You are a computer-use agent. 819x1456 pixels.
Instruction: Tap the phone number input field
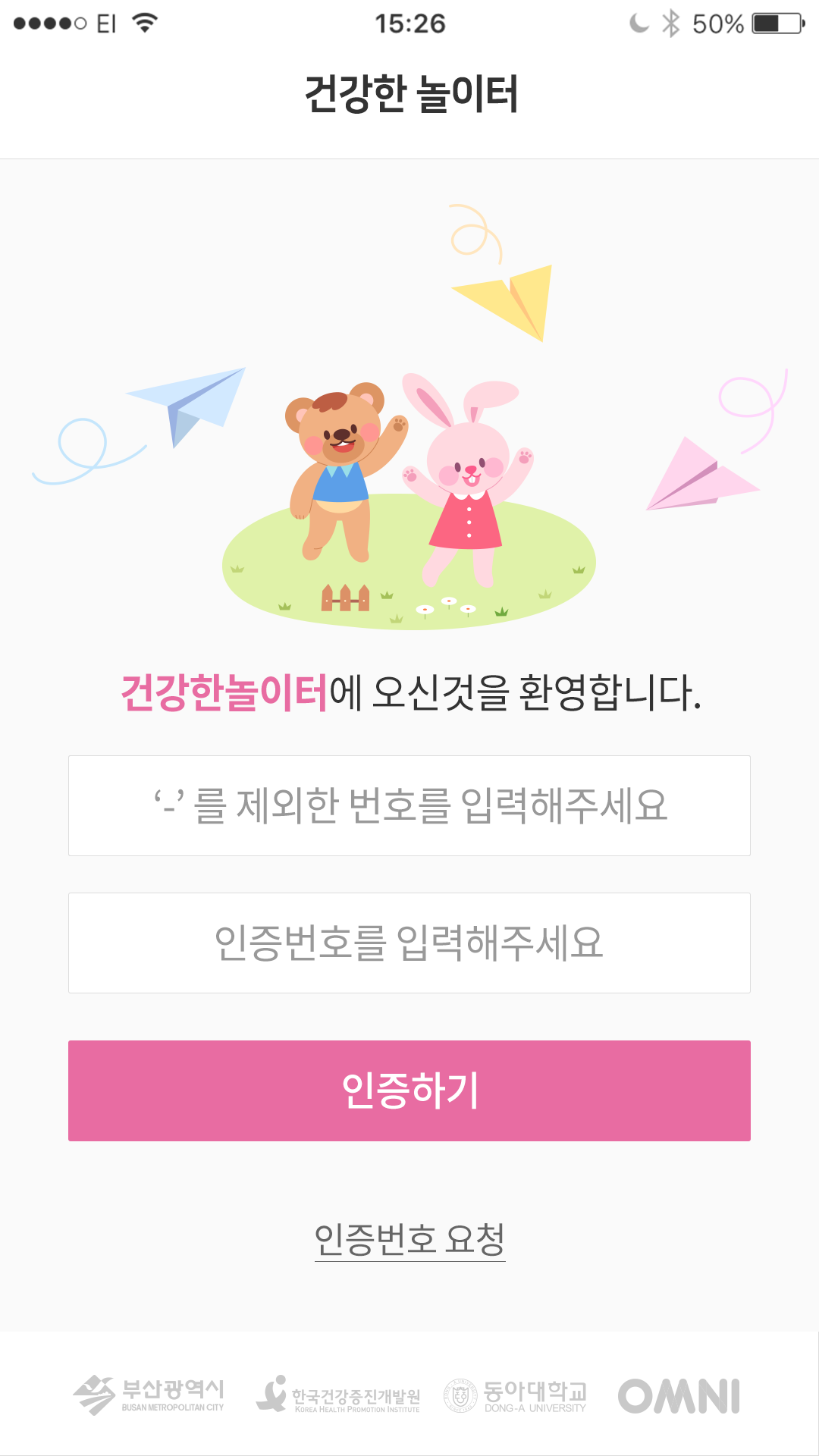click(409, 805)
